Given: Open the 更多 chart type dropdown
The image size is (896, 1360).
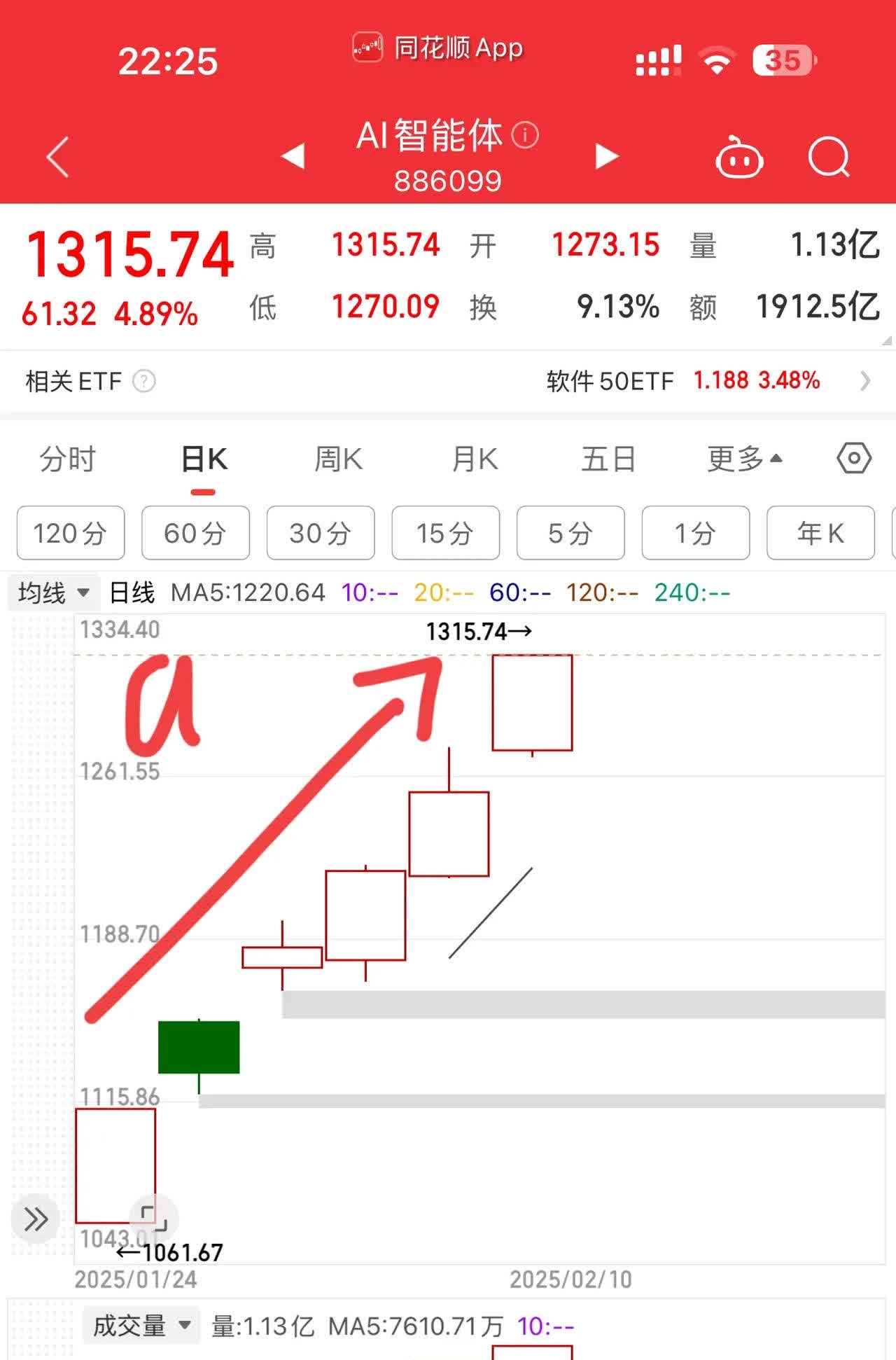Looking at the screenshot, I should [744, 459].
